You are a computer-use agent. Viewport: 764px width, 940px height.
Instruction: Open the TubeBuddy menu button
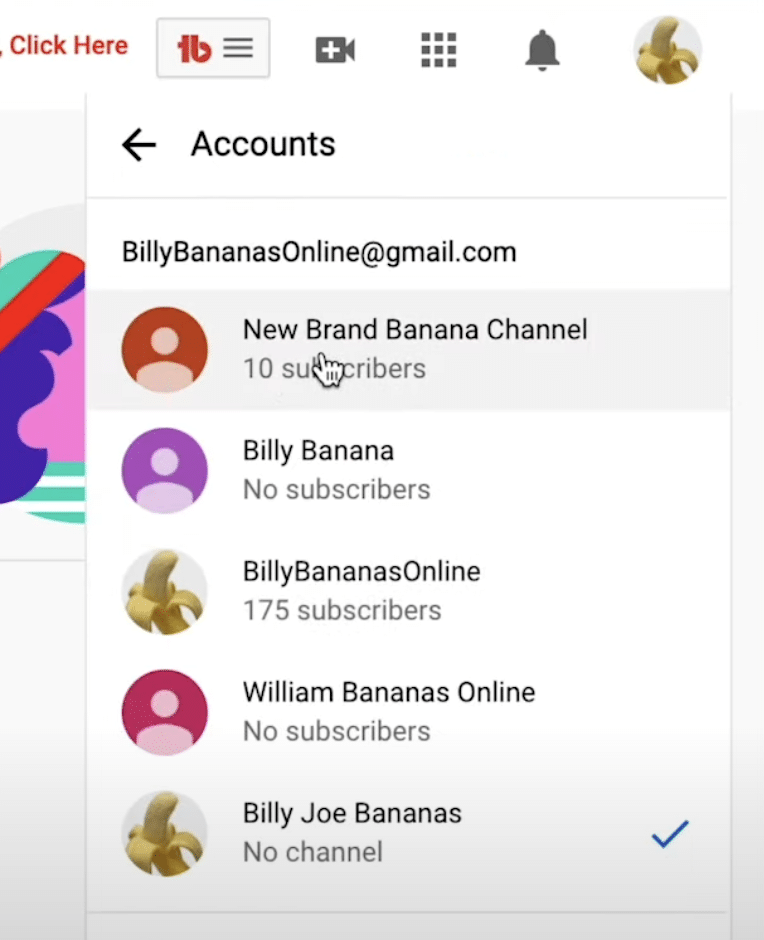tap(213, 48)
